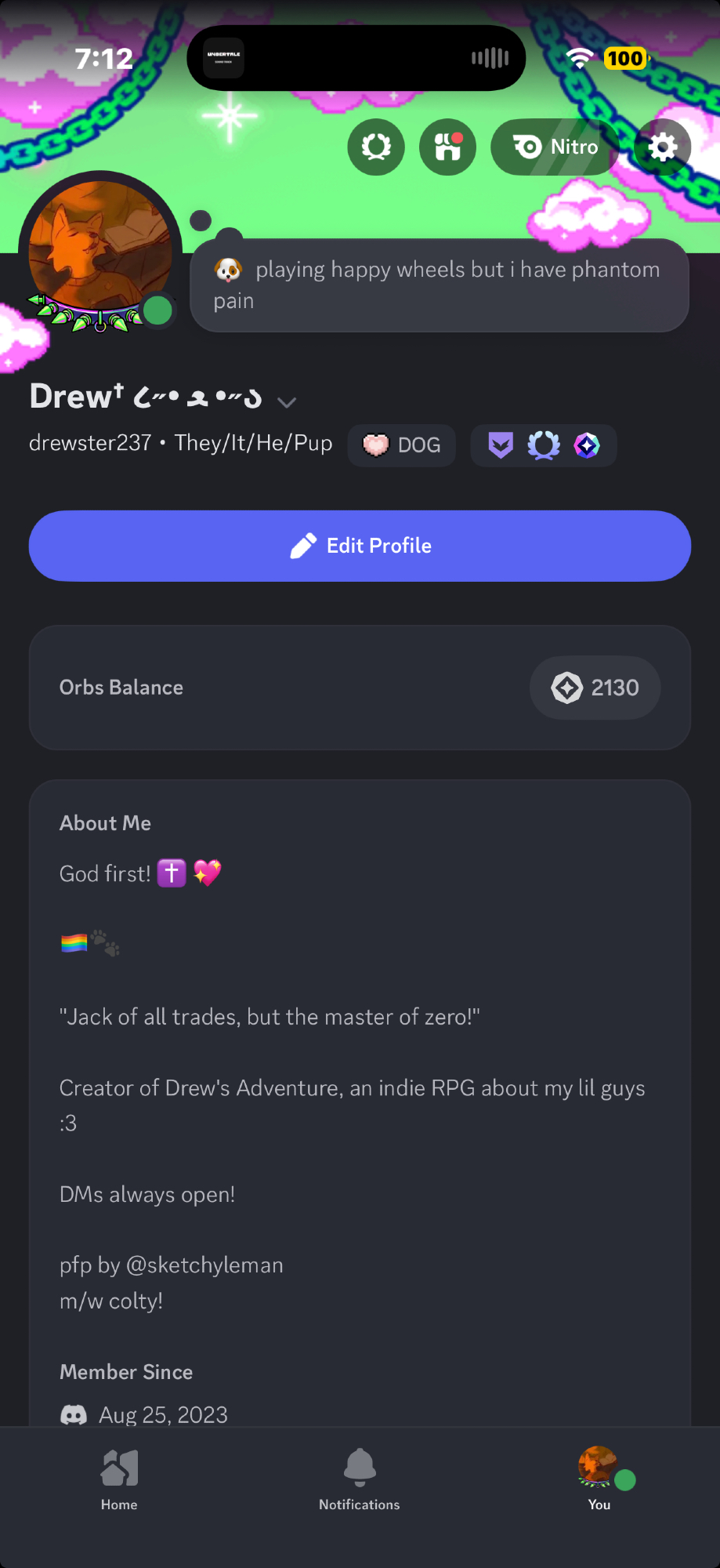Open the settings gear icon
Screen dimensions: 720x1568
tap(663, 147)
